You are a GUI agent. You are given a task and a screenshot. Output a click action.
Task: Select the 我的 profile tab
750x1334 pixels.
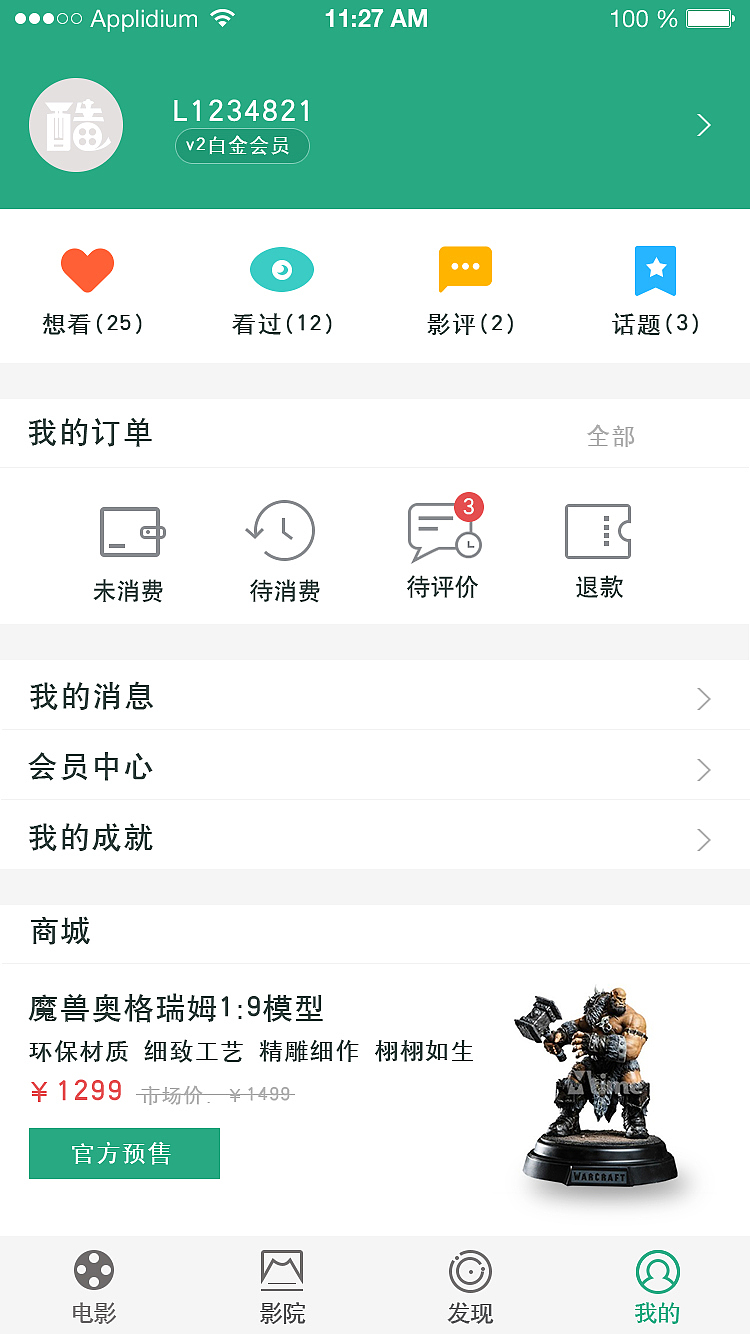[656, 1285]
